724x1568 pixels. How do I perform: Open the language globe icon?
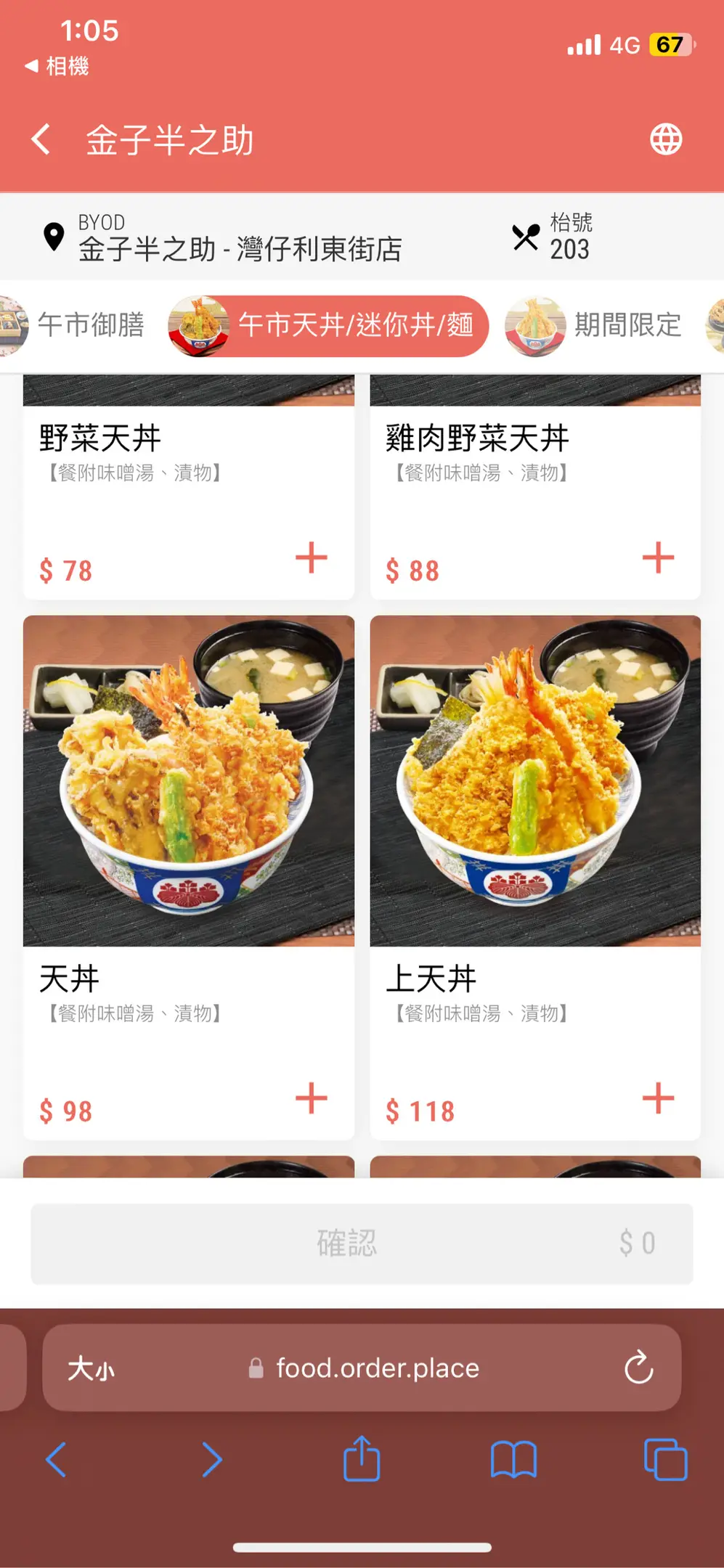coord(665,139)
